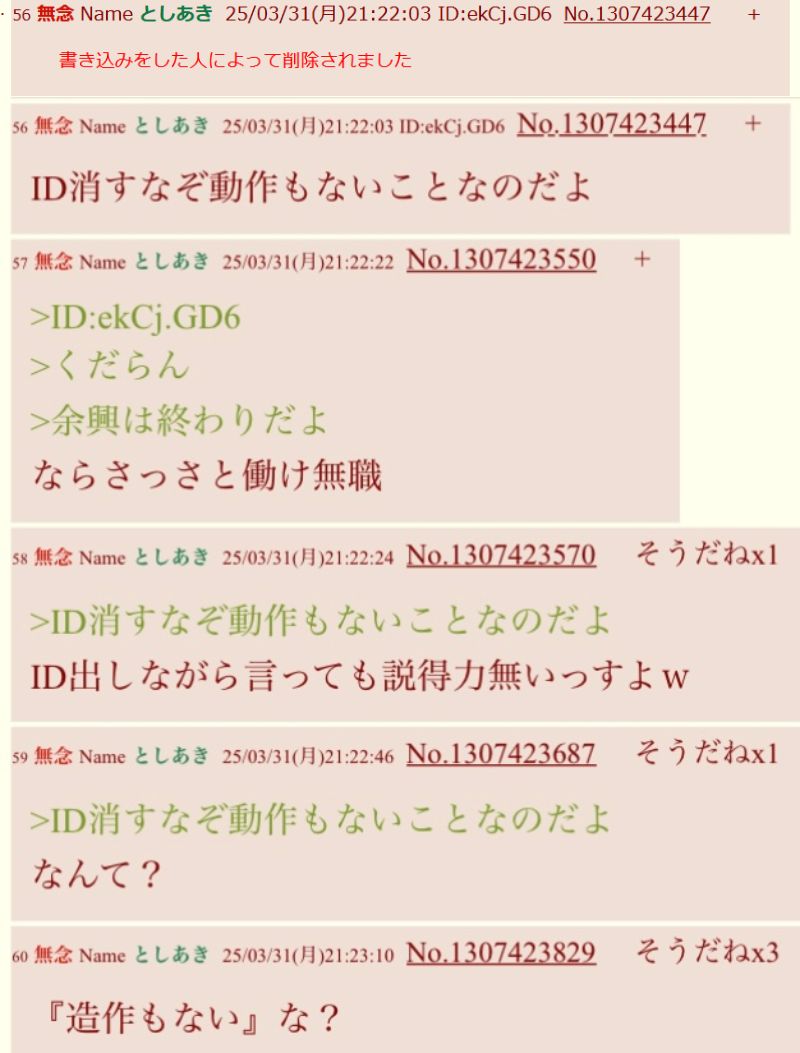Open post link No.1307423550
The image size is (800, 1053).
click(x=501, y=261)
